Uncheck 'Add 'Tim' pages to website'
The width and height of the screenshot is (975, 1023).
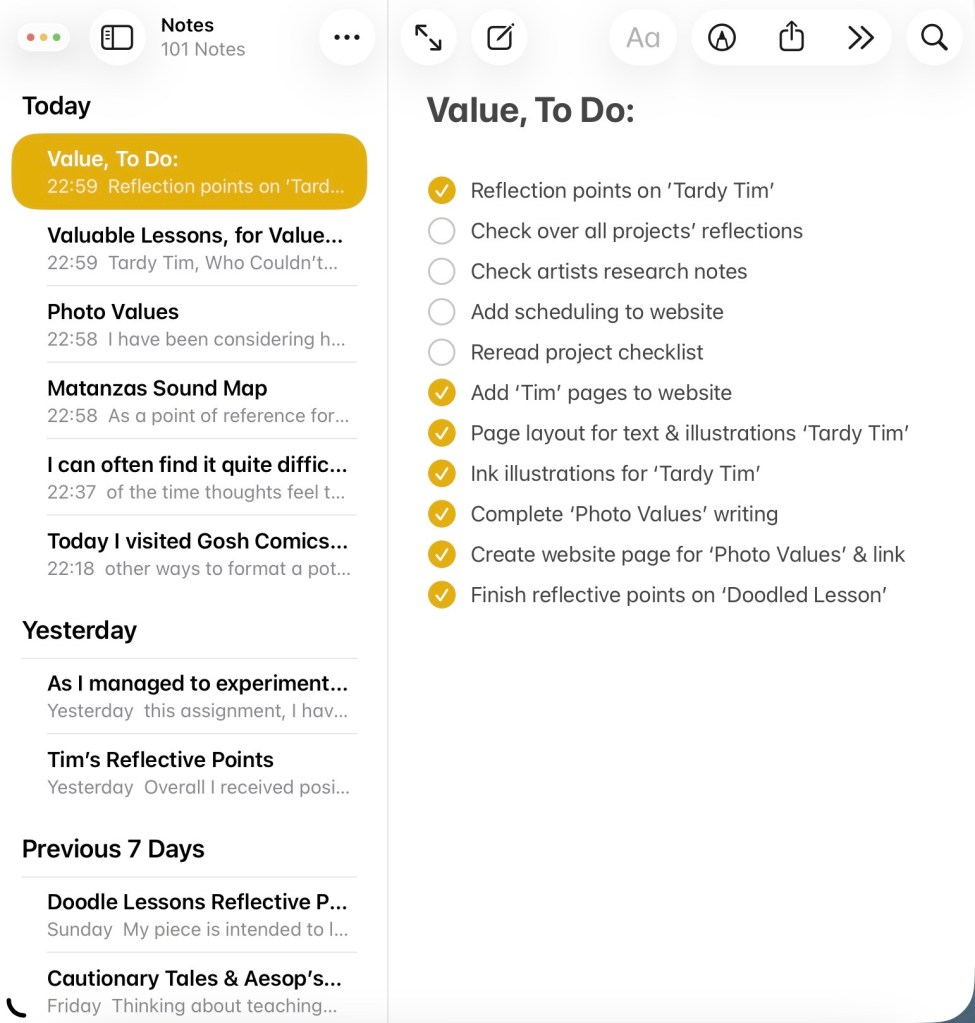441,393
